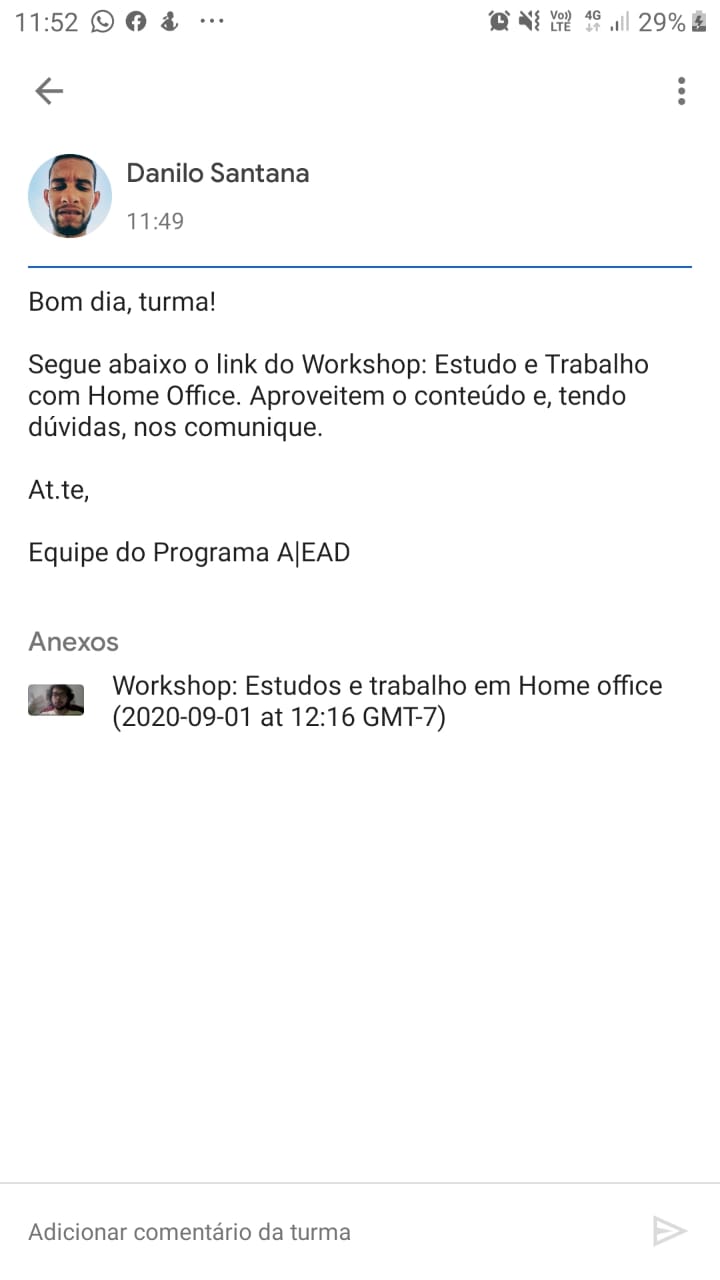Open the three-dot overflow menu
Screen dimensions: 720x1280
point(681,91)
